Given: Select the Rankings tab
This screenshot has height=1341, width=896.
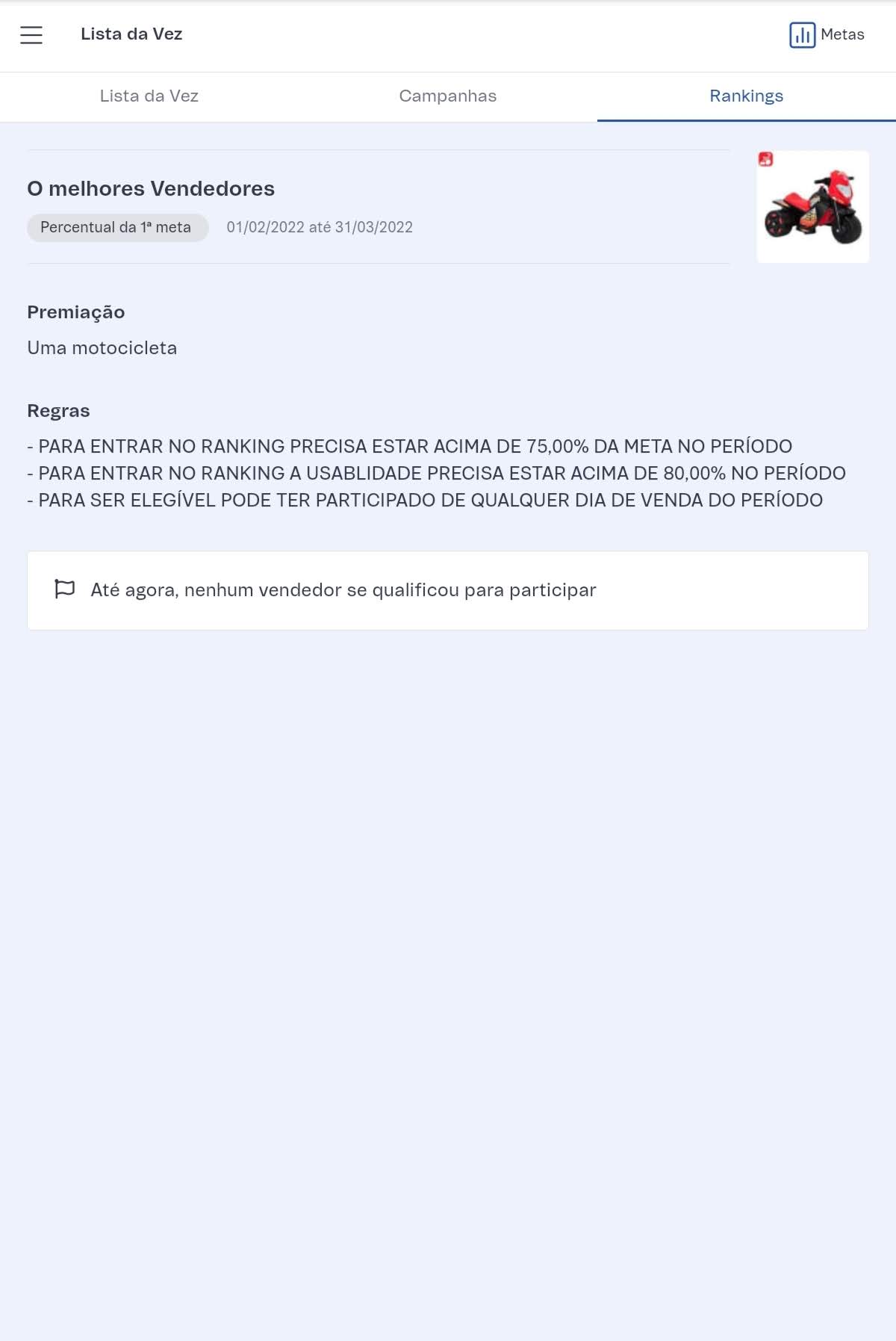Looking at the screenshot, I should (x=746, y=96).
